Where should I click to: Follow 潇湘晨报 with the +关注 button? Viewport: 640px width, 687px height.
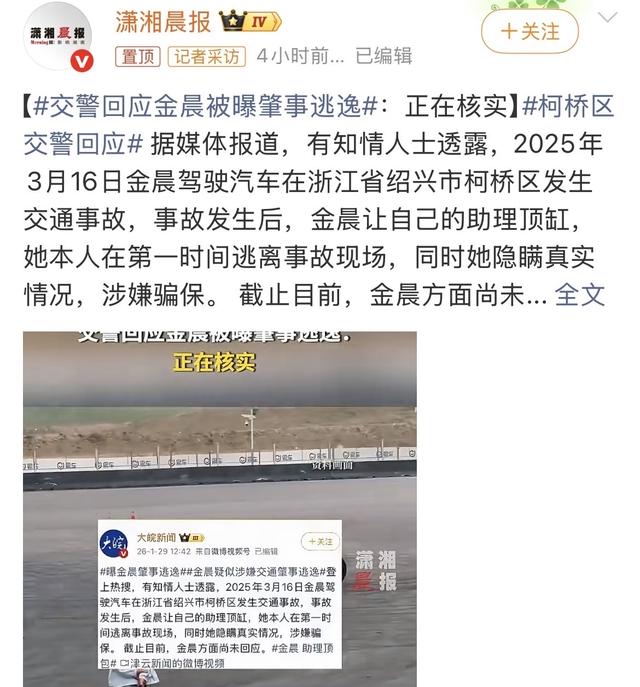(x=530, y=31)
